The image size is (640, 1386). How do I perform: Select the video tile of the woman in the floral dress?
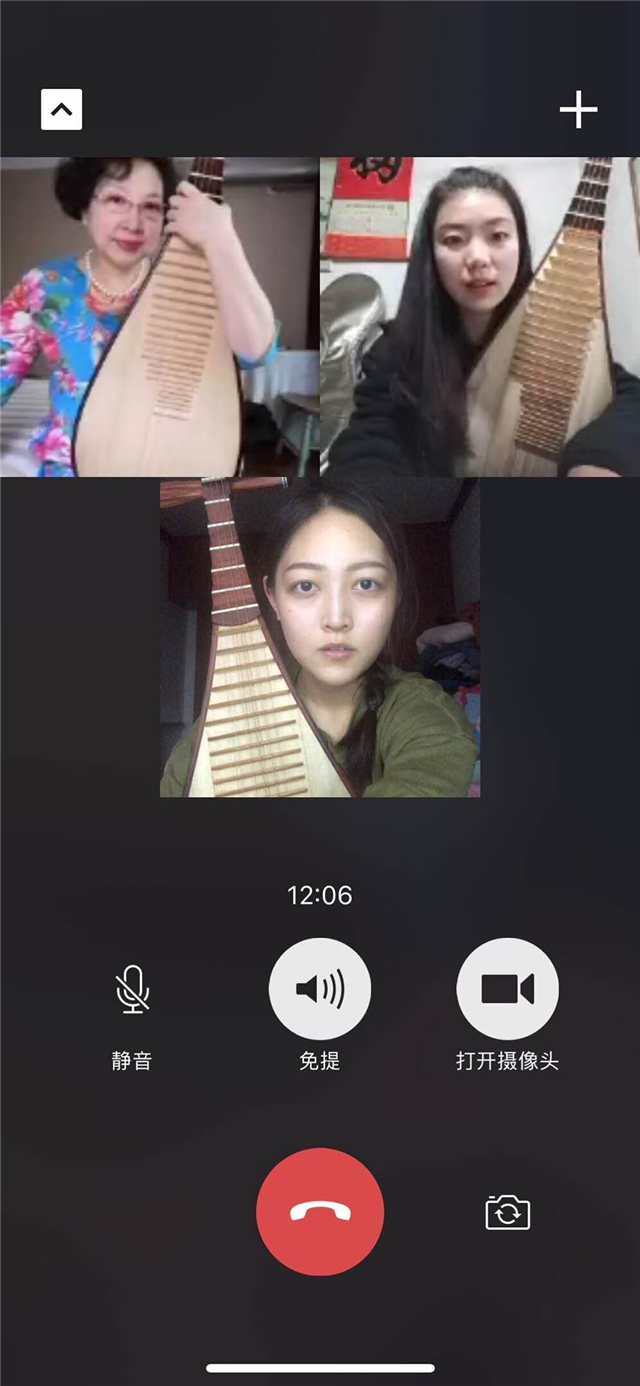click(159, 317)
